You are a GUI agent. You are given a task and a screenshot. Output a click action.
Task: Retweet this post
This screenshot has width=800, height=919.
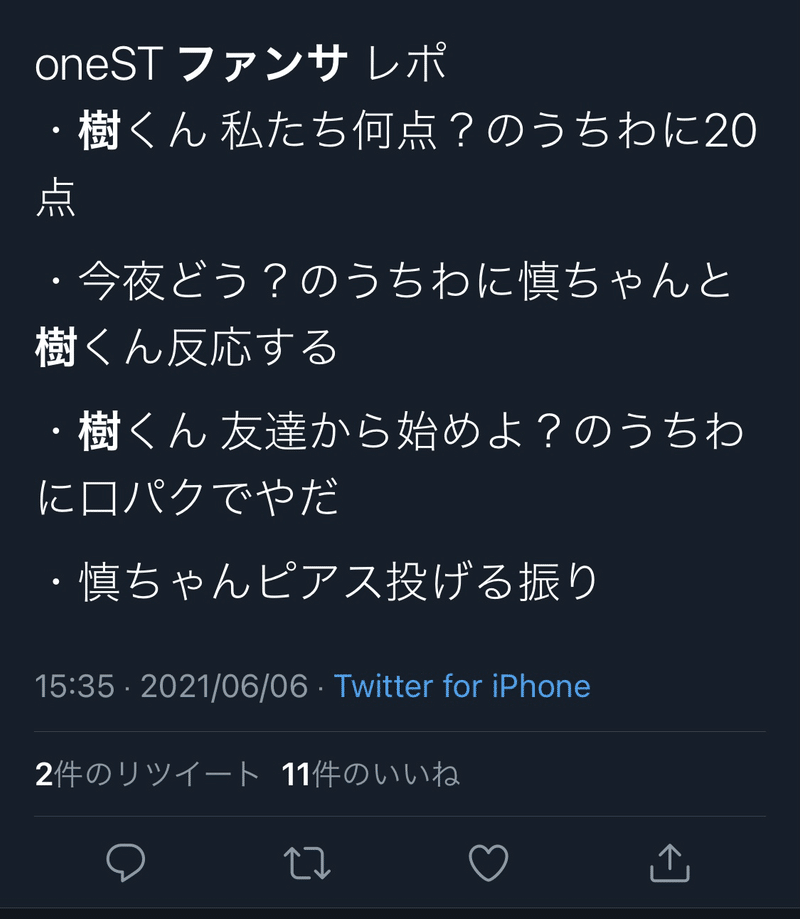pos(307,863)
